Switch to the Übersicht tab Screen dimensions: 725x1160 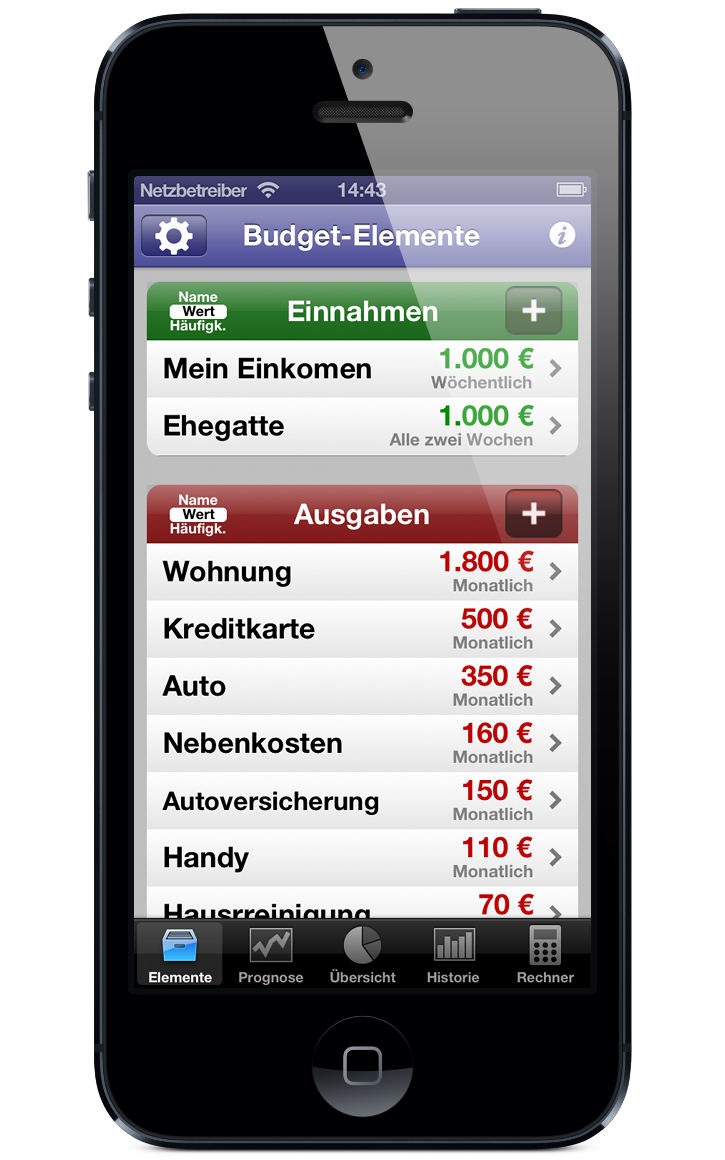[362, 955]
